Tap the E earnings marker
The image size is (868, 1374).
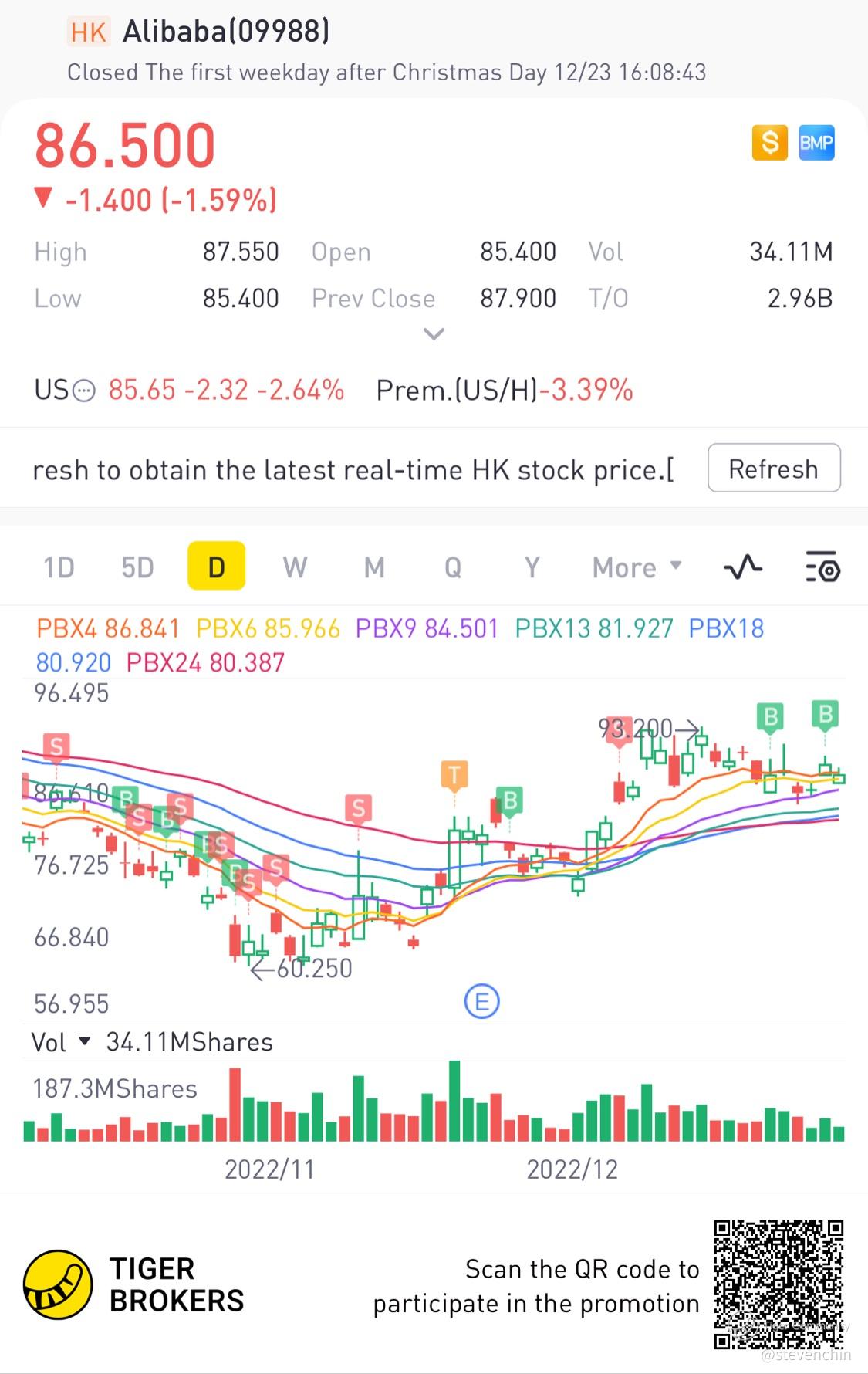(482, 1002)
